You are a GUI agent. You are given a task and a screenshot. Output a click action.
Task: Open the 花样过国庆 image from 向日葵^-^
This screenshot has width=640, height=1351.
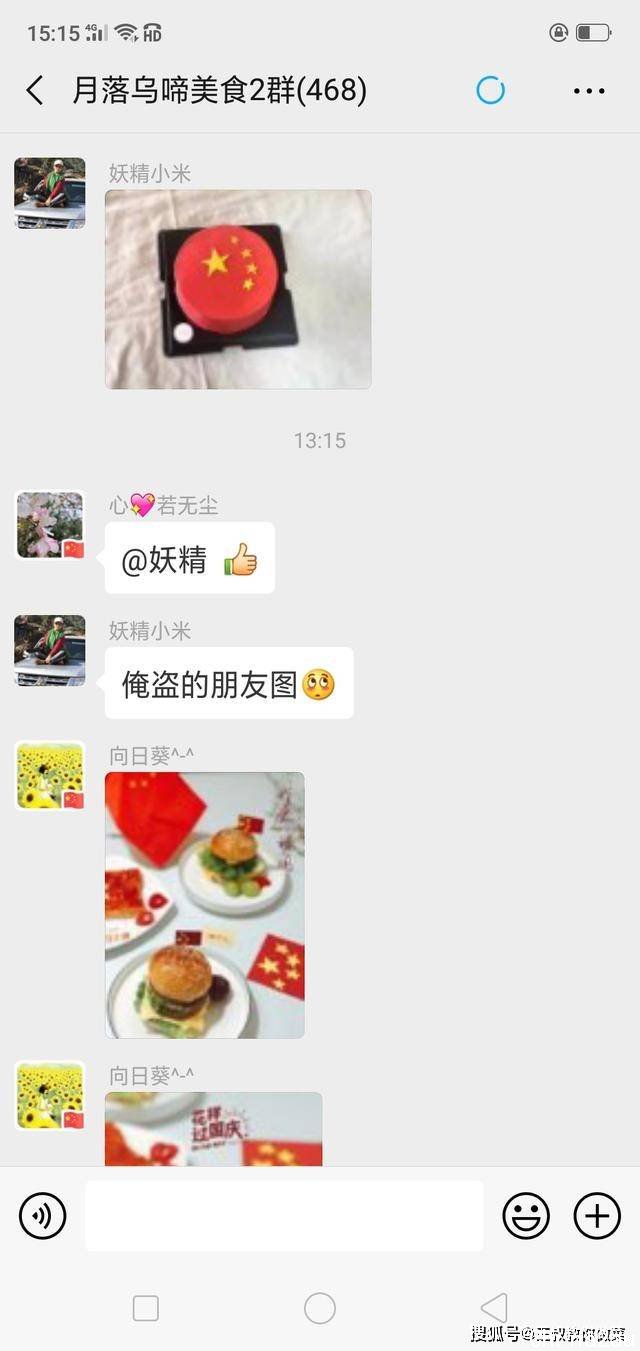(x=214, y=1129)
